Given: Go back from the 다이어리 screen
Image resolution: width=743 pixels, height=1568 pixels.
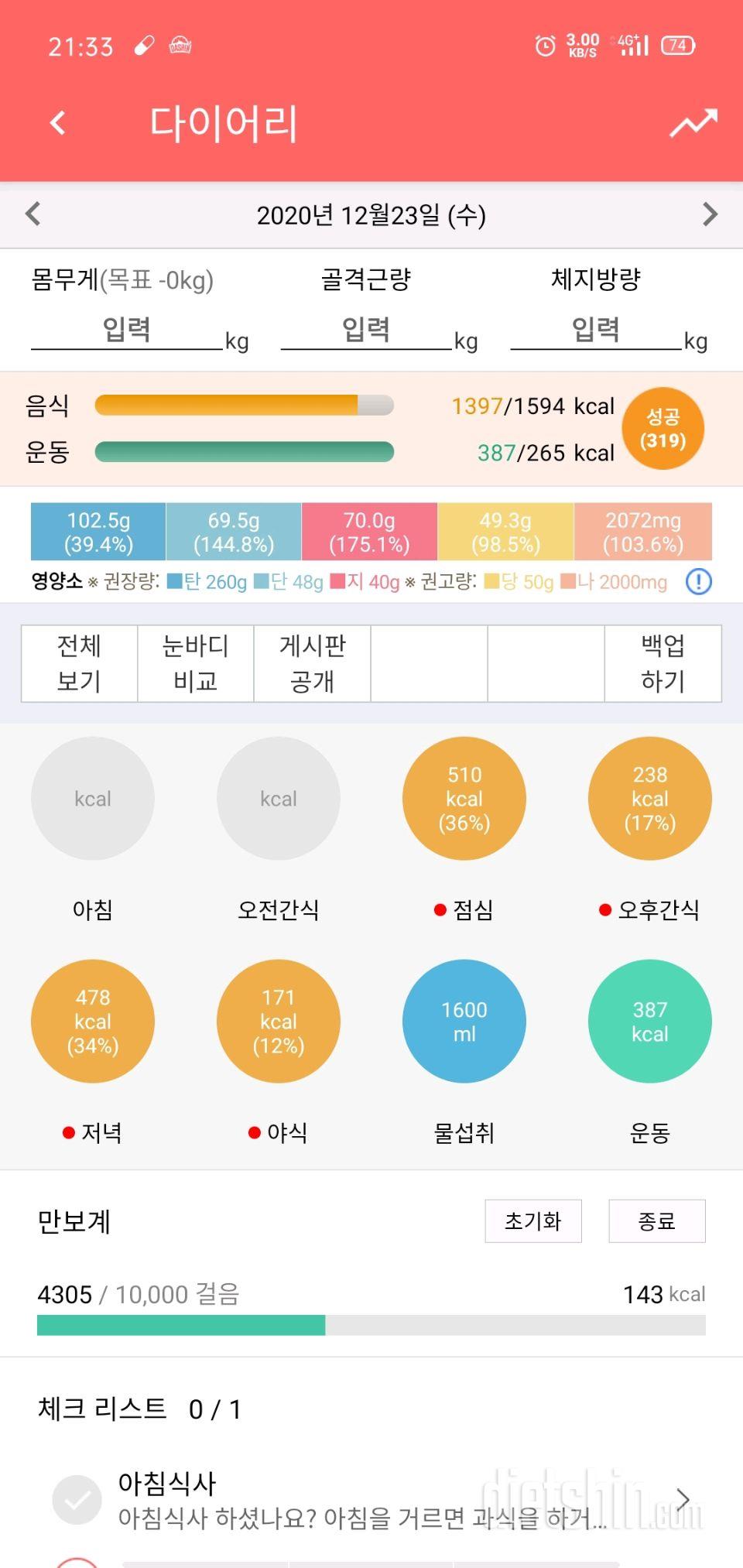Looking at the screenshot, I should coord(57,123).
